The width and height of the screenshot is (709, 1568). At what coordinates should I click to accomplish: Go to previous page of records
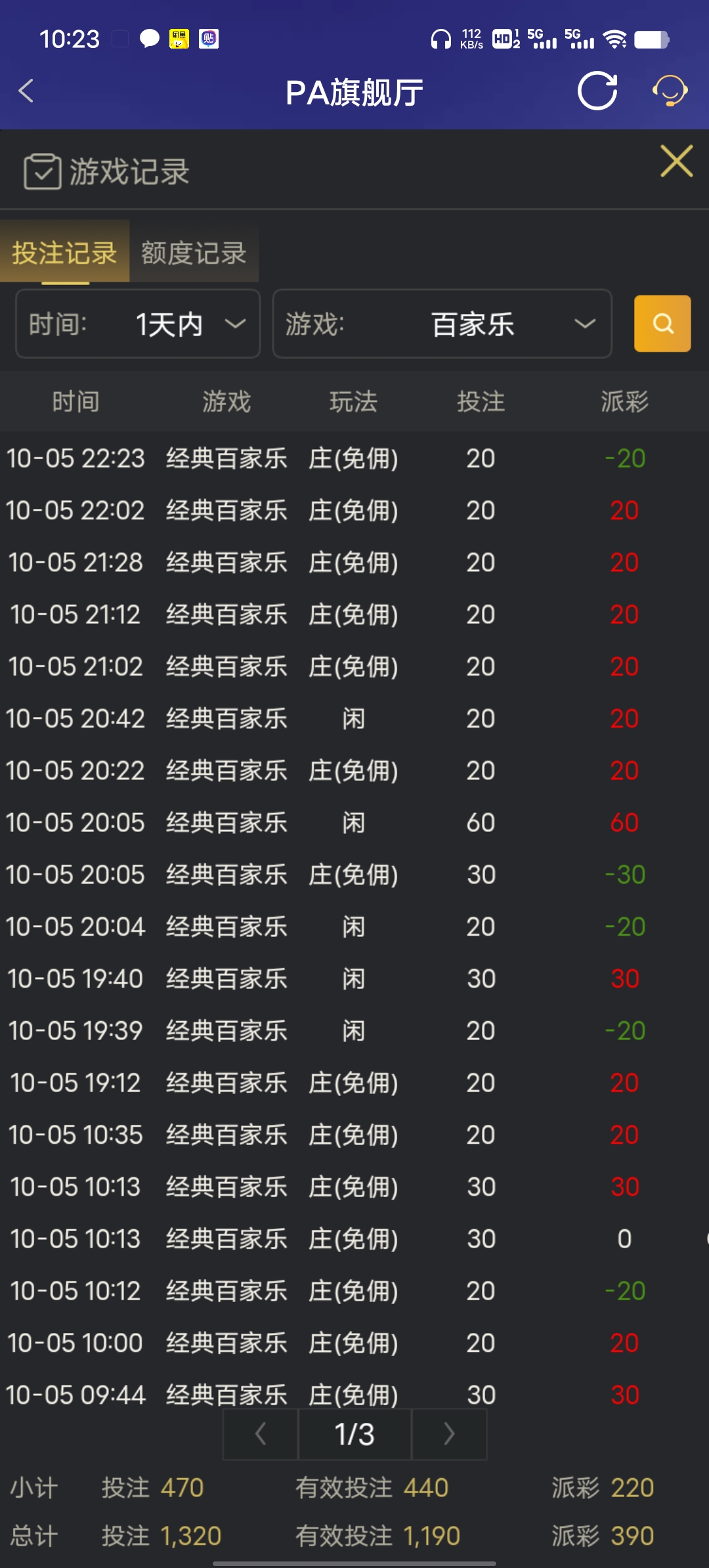coord(261,1434)
